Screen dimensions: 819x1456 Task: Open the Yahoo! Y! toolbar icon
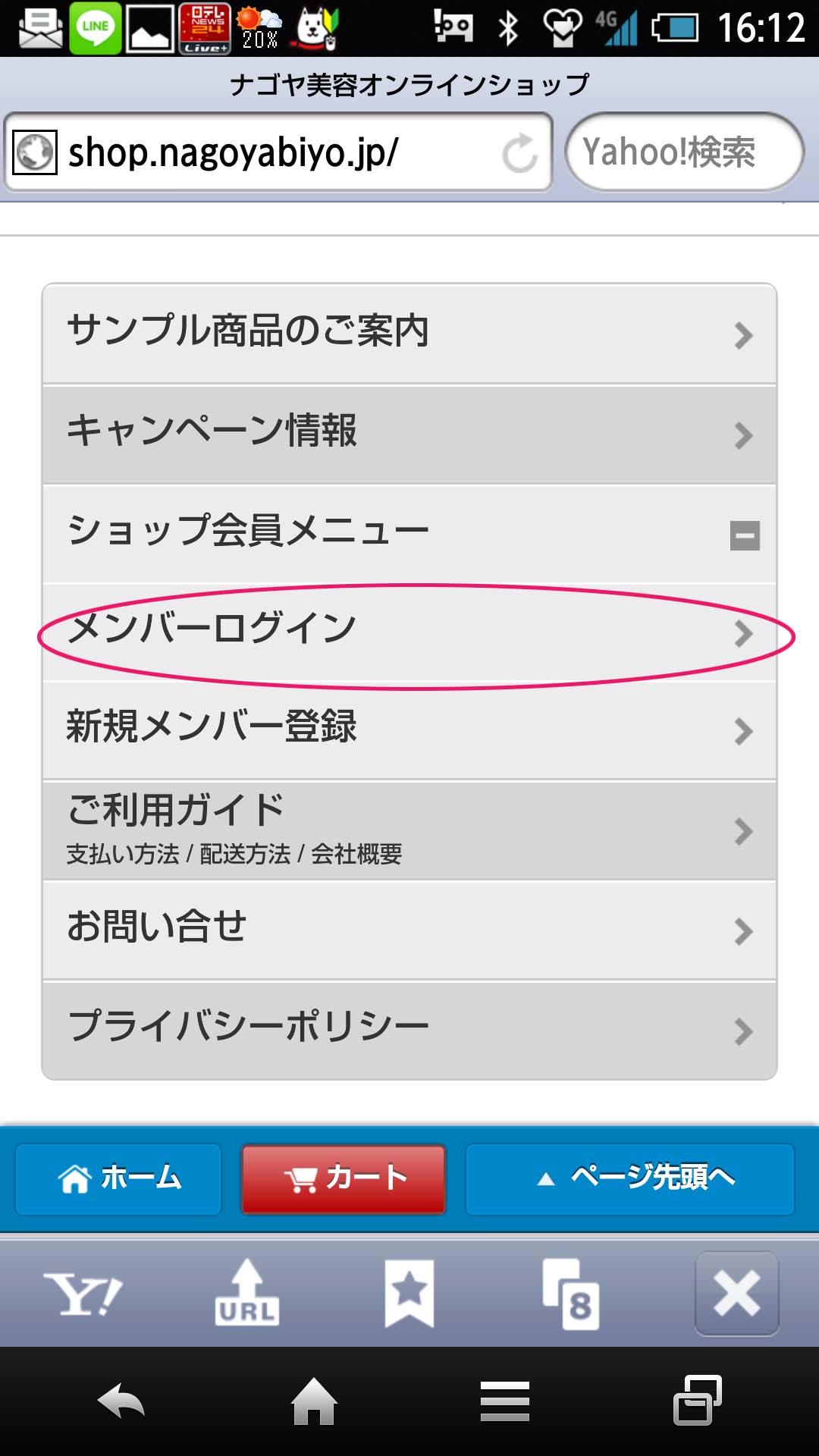pyautogui.click(x=83, y=1294)
